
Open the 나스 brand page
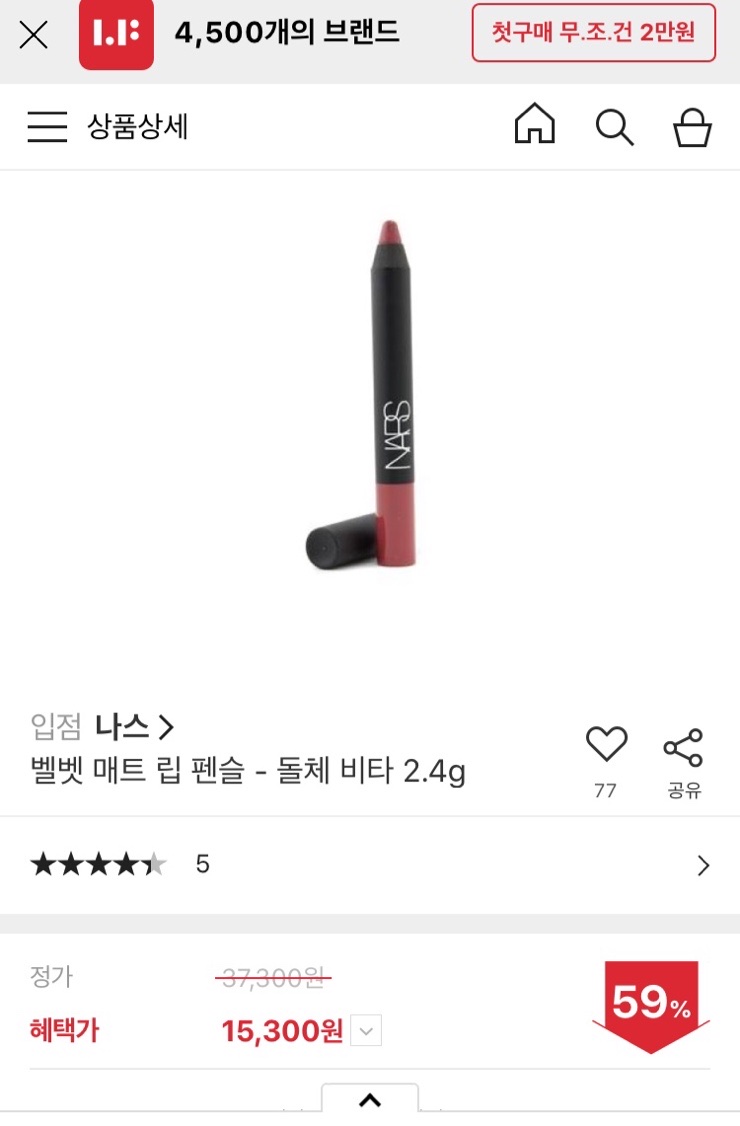click(135, 725)
